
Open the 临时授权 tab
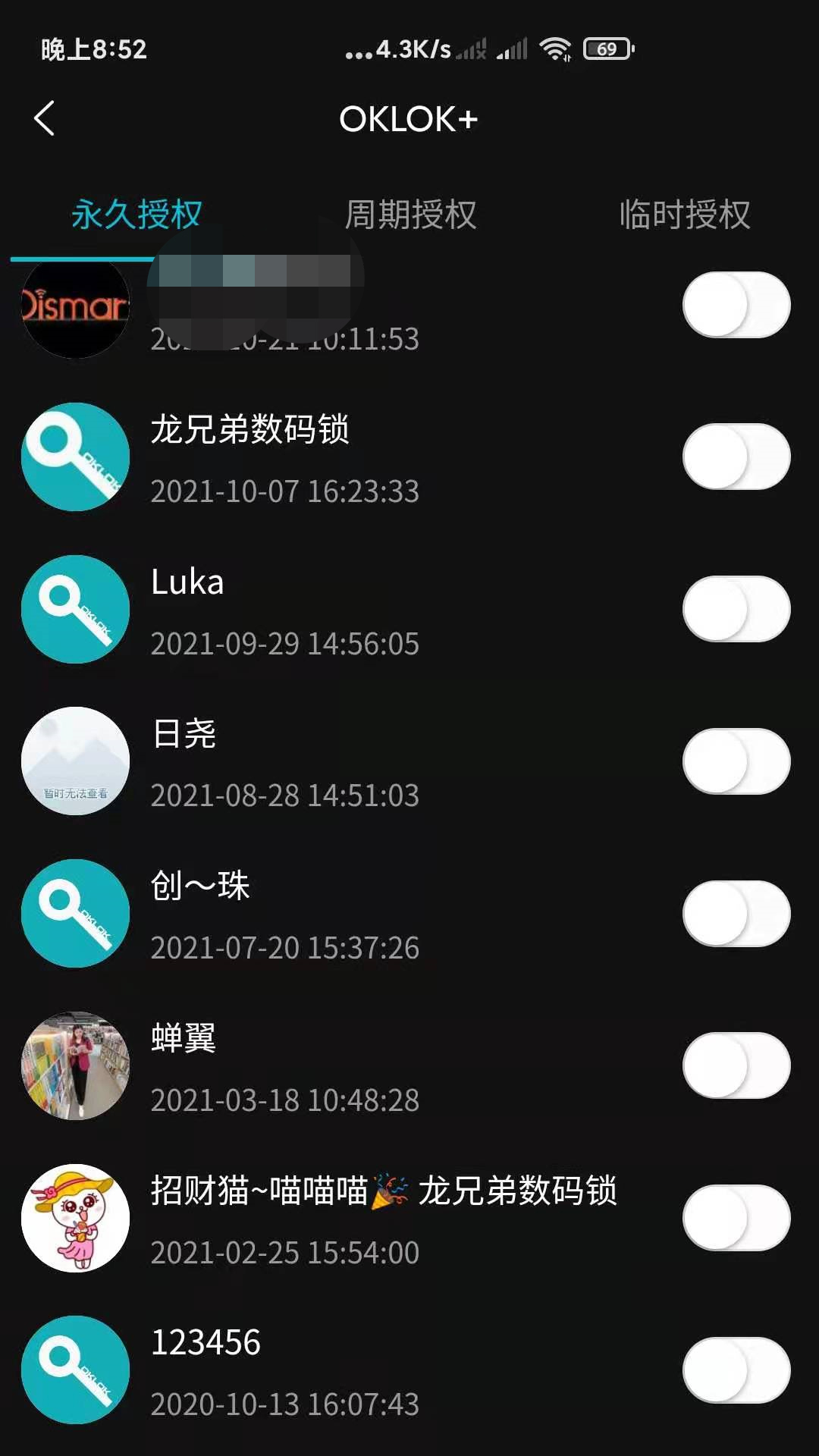pos(685,215)
